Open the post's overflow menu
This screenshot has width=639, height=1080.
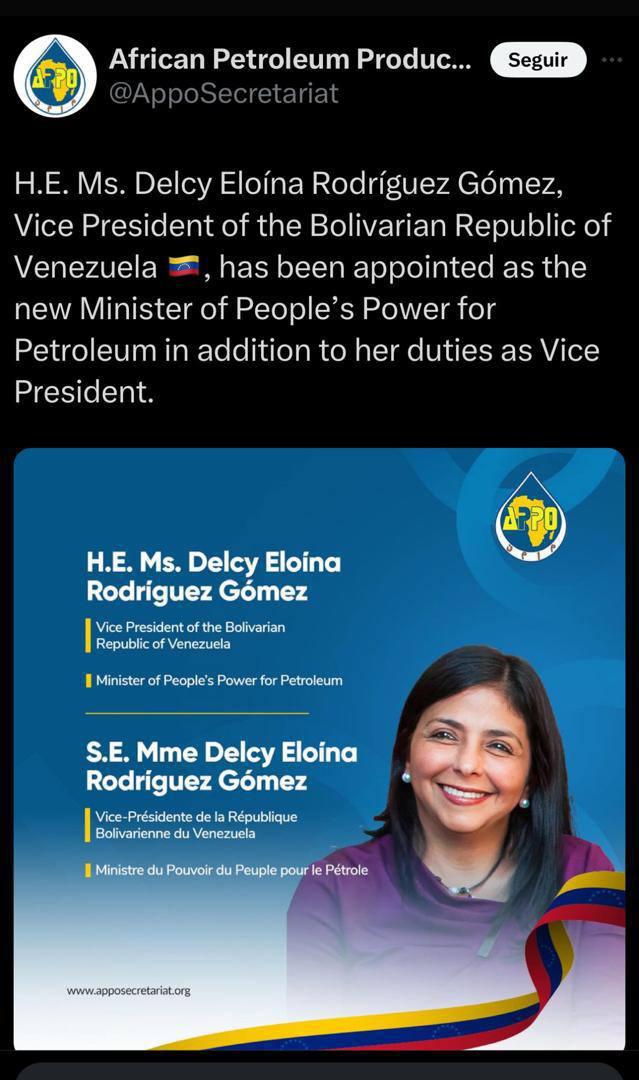pos(611,60)
